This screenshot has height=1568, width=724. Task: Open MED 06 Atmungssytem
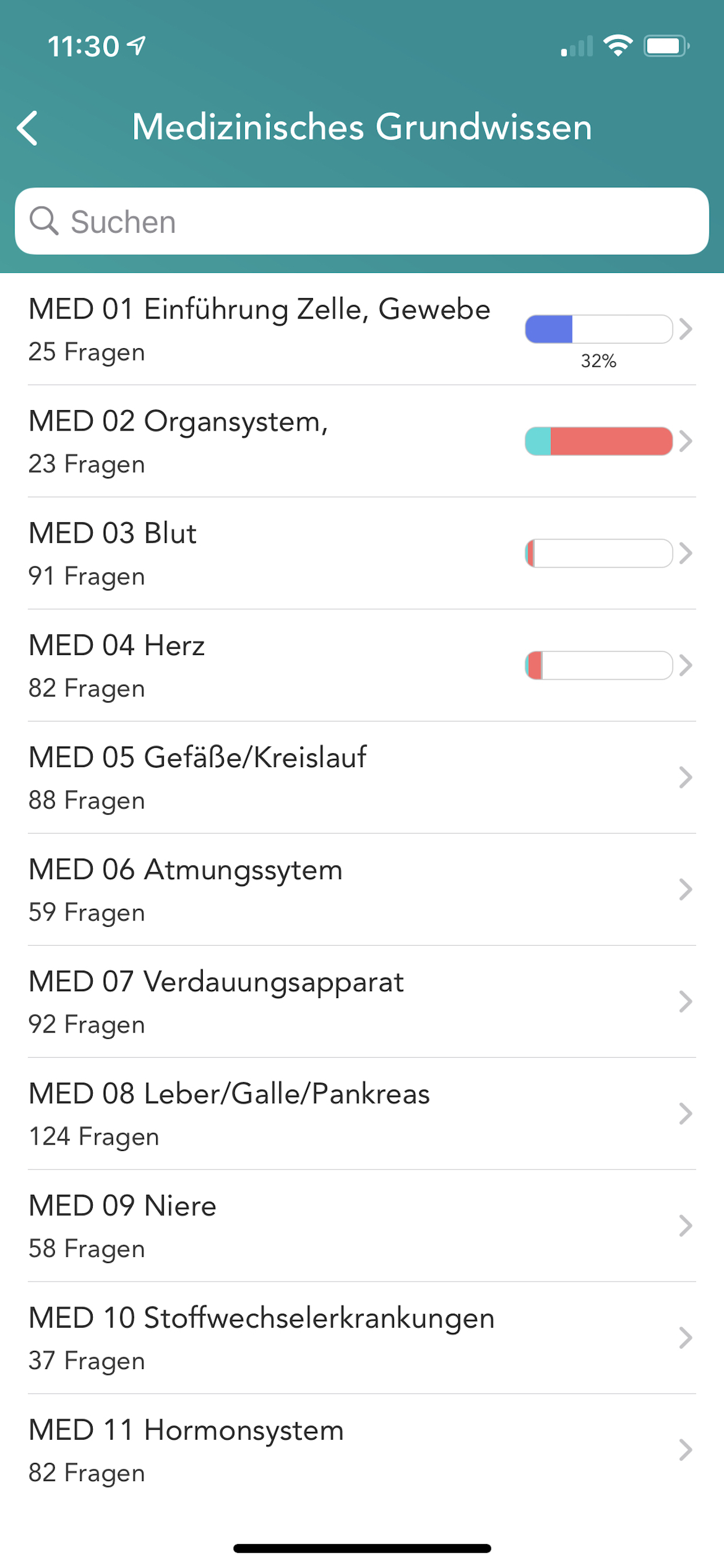pyautogui.click(x=362, y=890)
